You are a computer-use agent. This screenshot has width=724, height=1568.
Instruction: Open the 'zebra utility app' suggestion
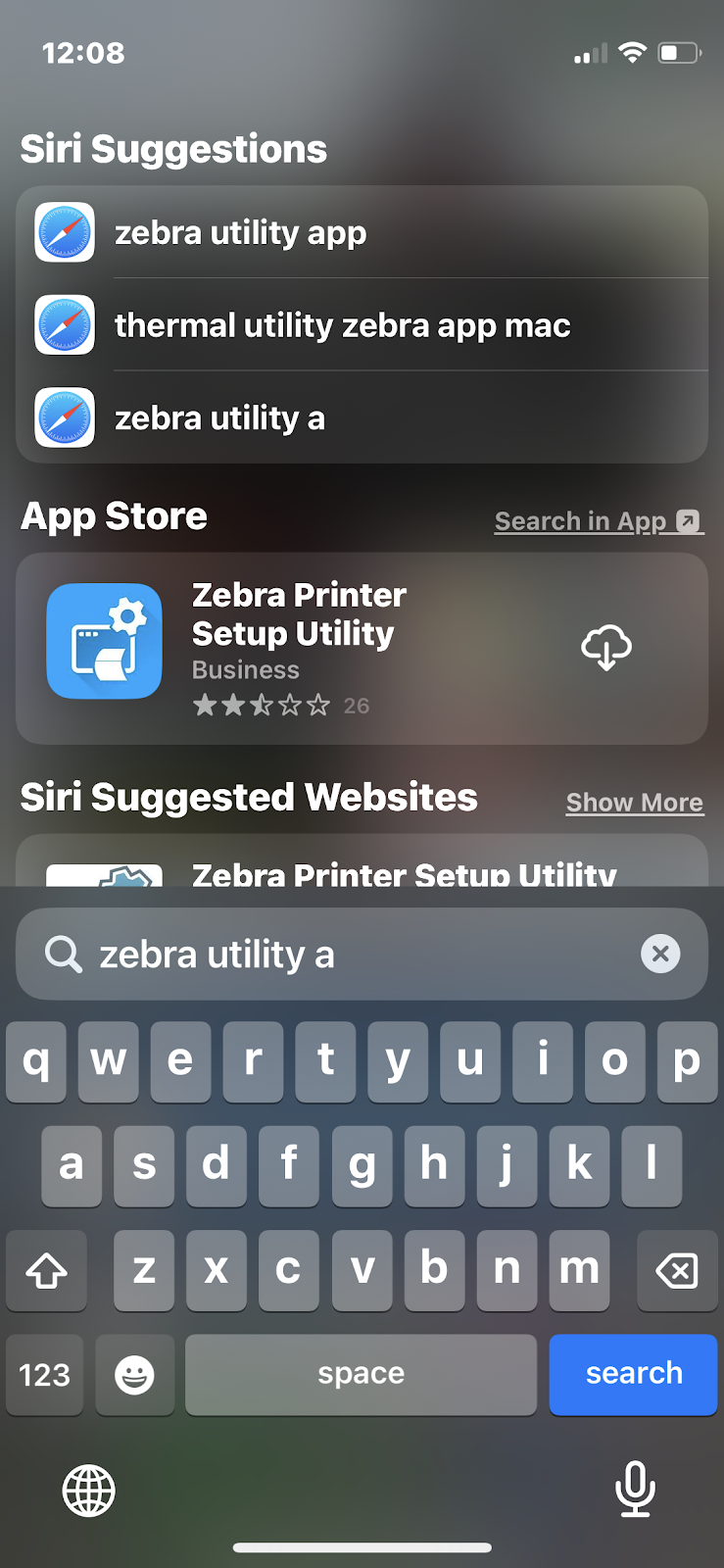click(x=361, y=233)
